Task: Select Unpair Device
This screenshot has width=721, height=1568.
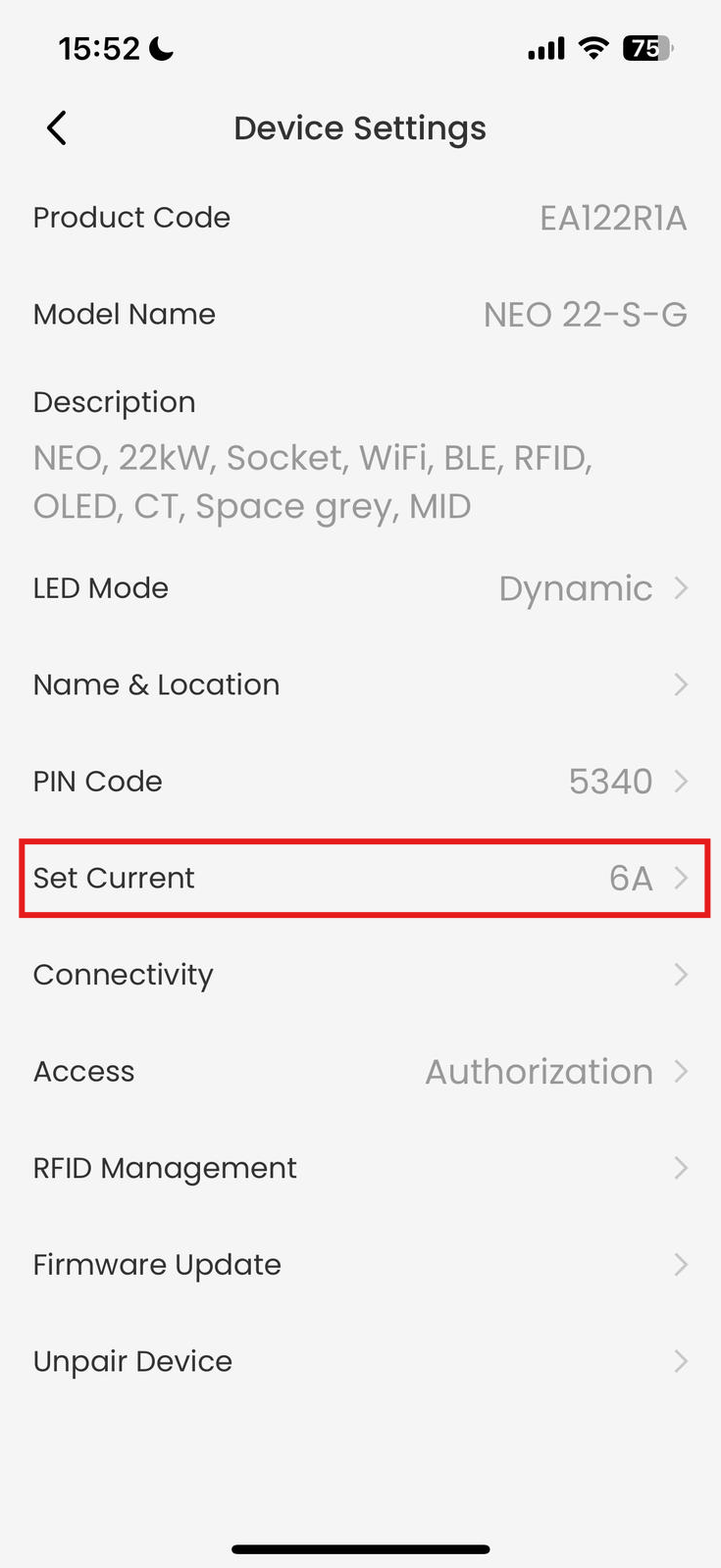Action: pyautogui.click(x=360, y=1361)
